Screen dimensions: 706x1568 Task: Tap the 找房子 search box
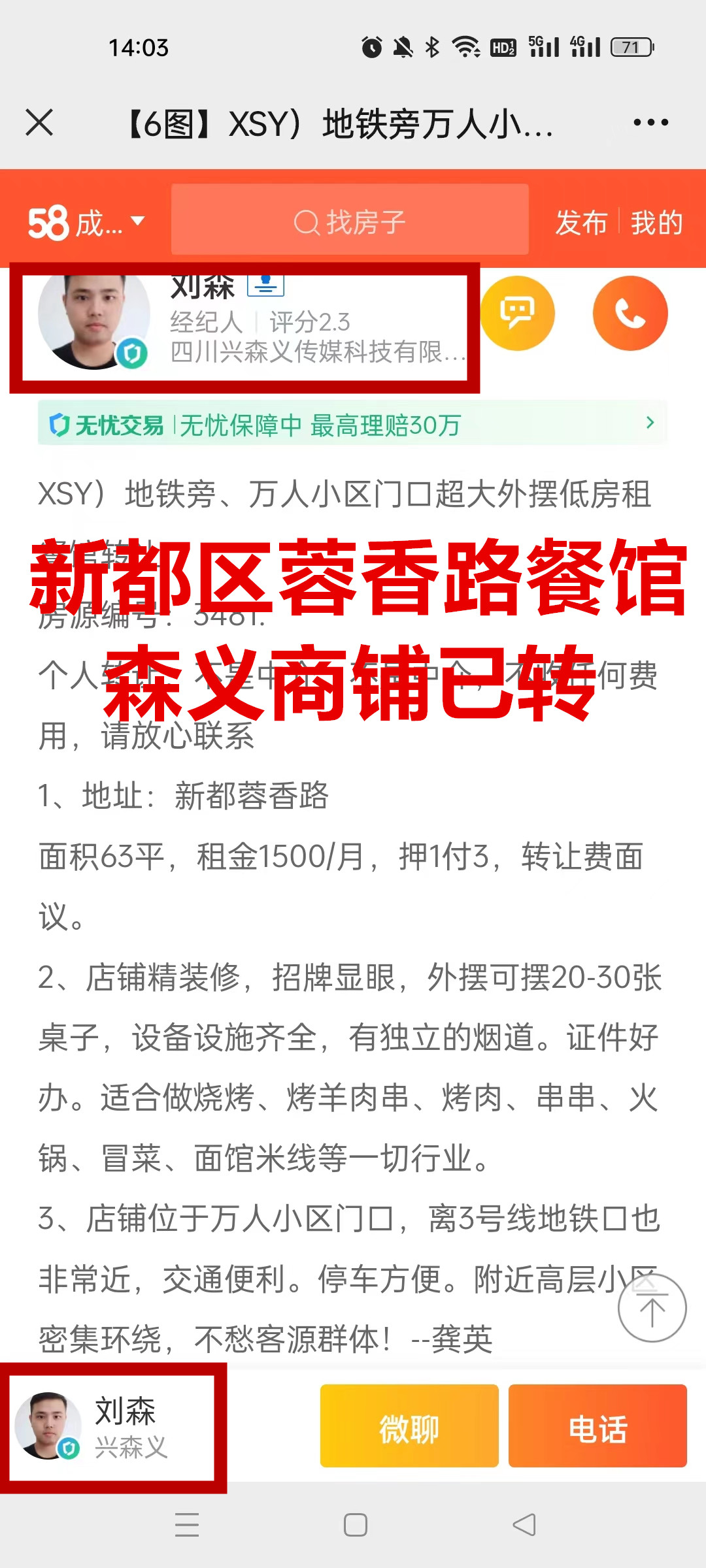[x=350, y=223]
